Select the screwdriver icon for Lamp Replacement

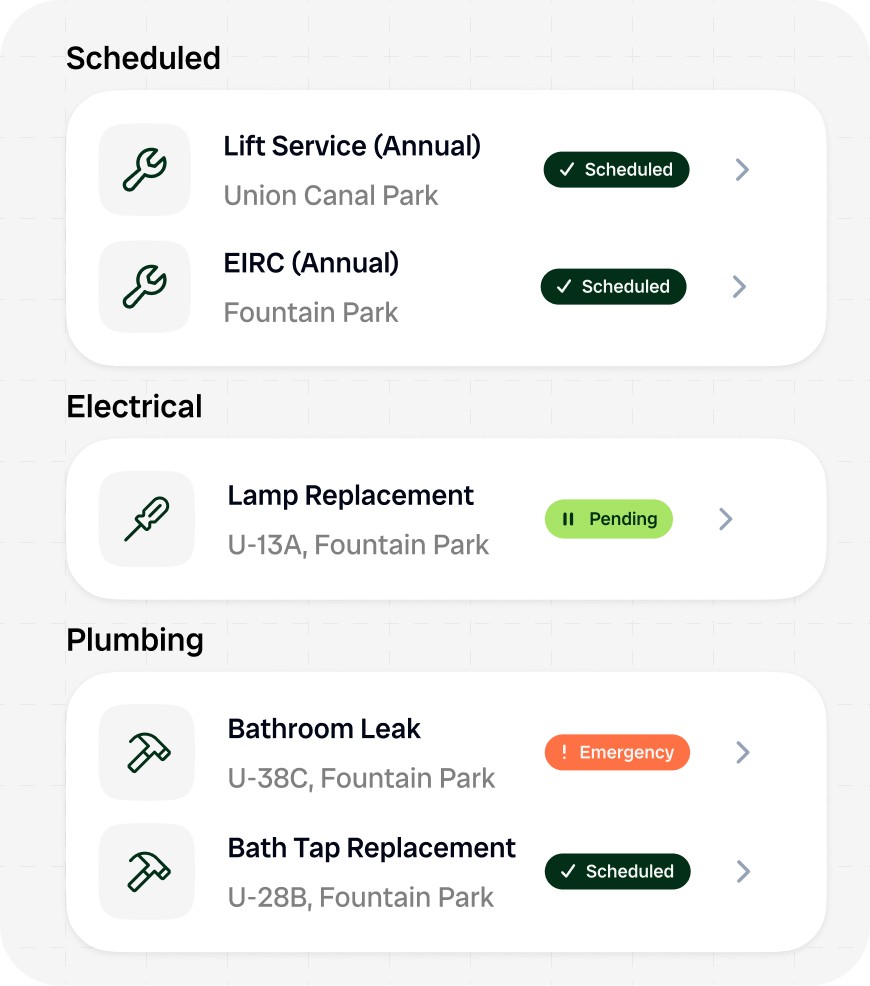click(x=145, y=518)
